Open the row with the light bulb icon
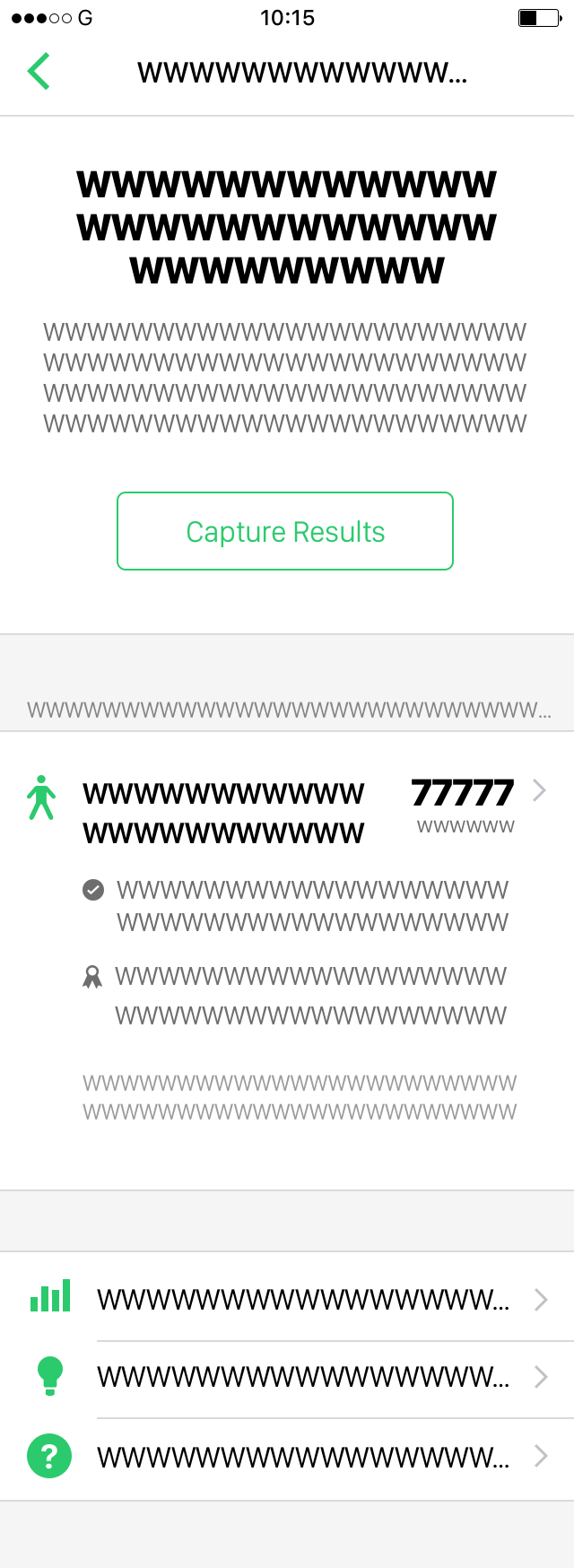 pyautogui.click(x=287, y=1376)
